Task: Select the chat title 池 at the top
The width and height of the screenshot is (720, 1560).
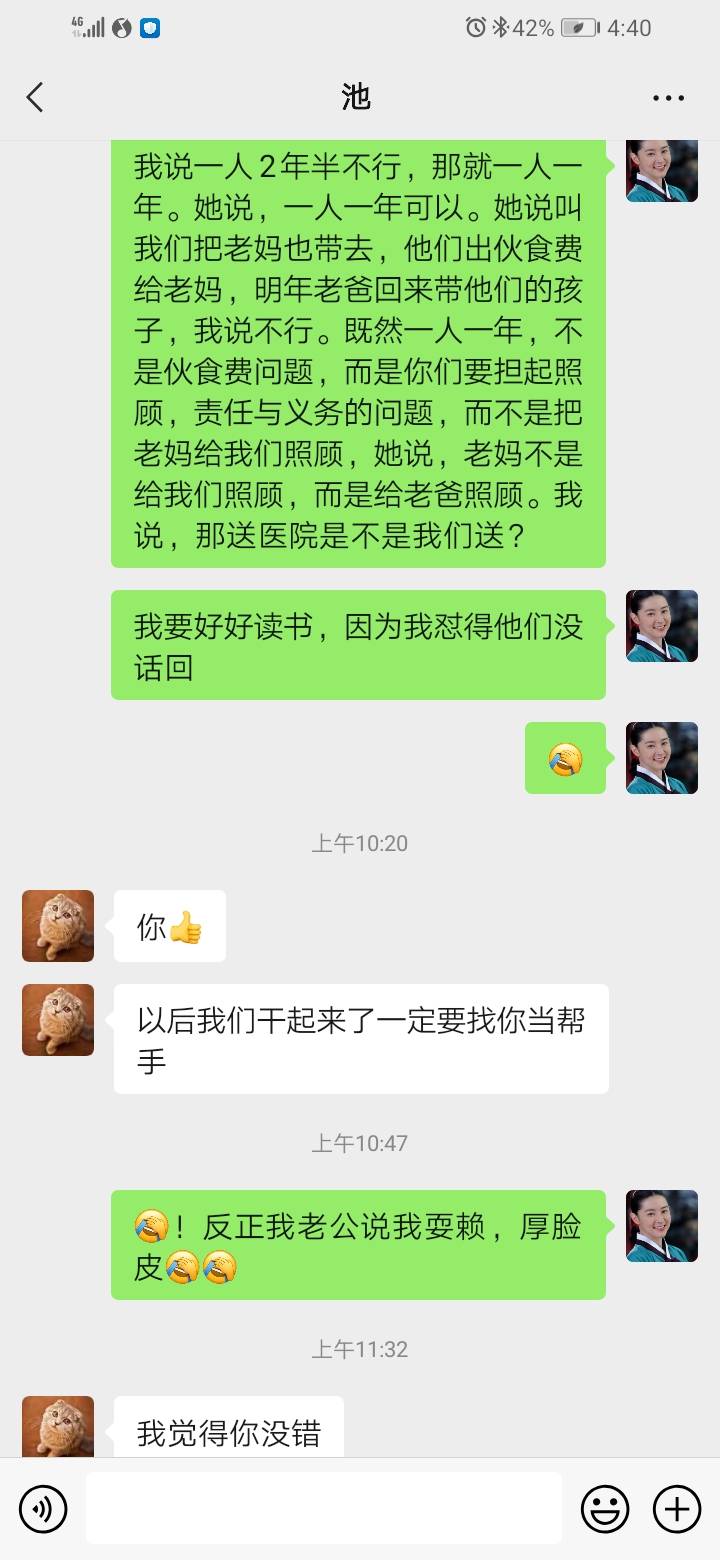Action: 357,97
